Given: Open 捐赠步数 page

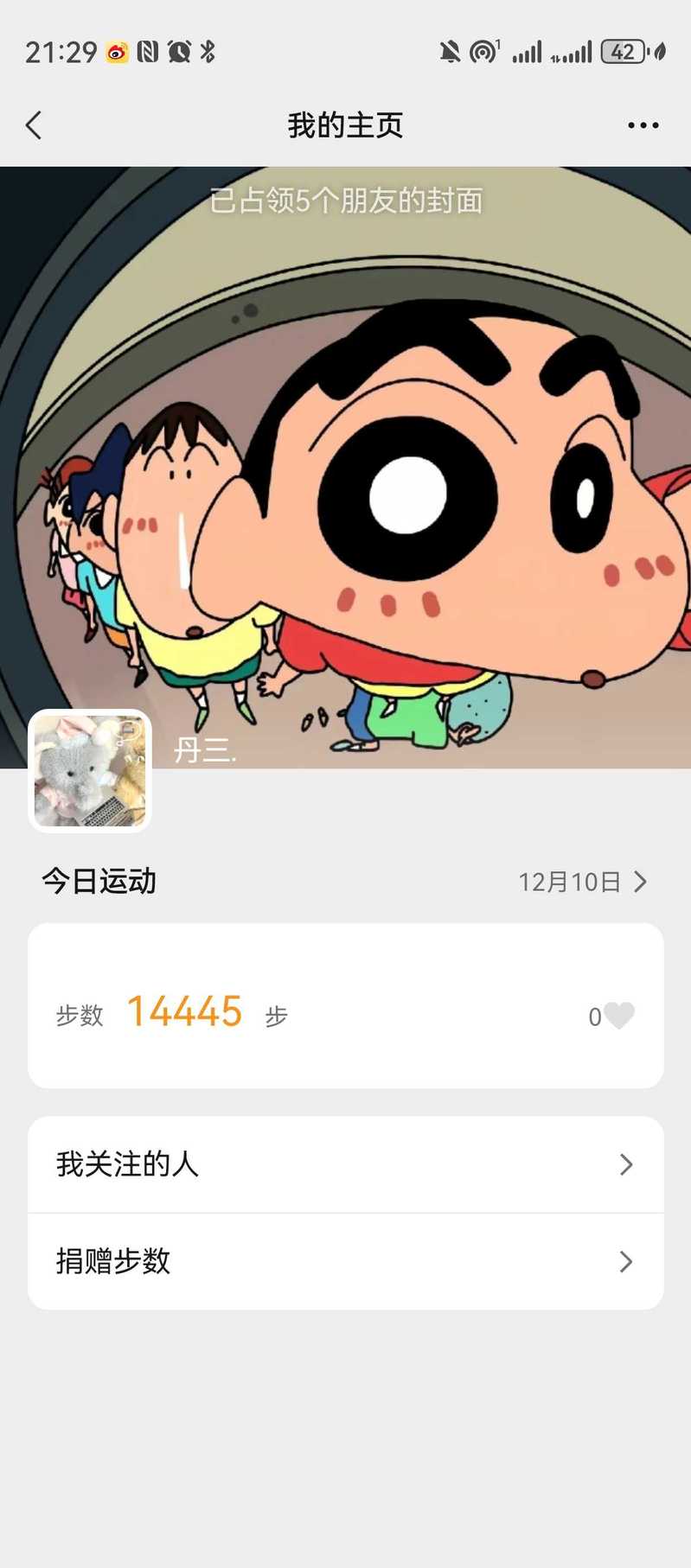Looking at the screenshot, I should 345,1261.
